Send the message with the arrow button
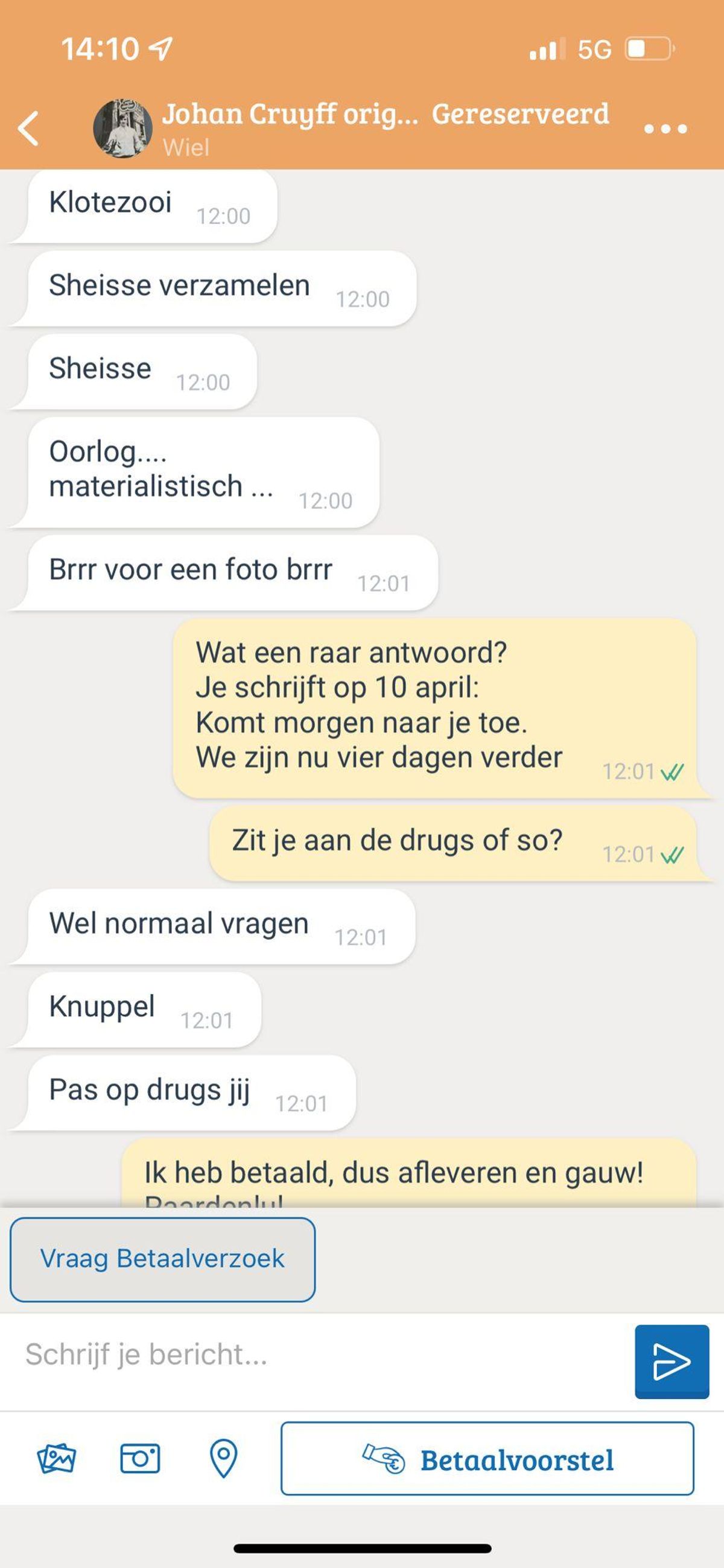The height and width of the screenshot is (1568, 724). click(671, 1361)
